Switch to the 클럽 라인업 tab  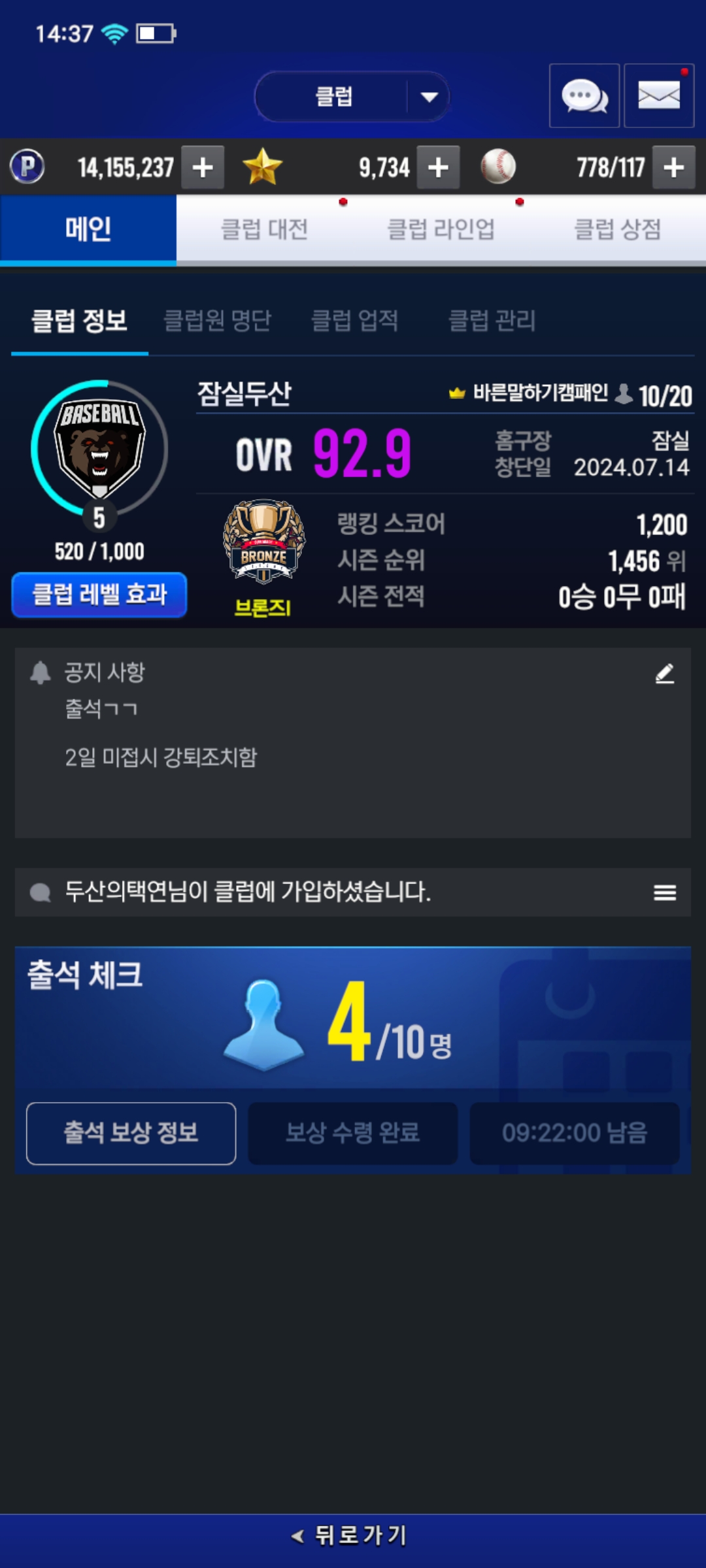441,229
